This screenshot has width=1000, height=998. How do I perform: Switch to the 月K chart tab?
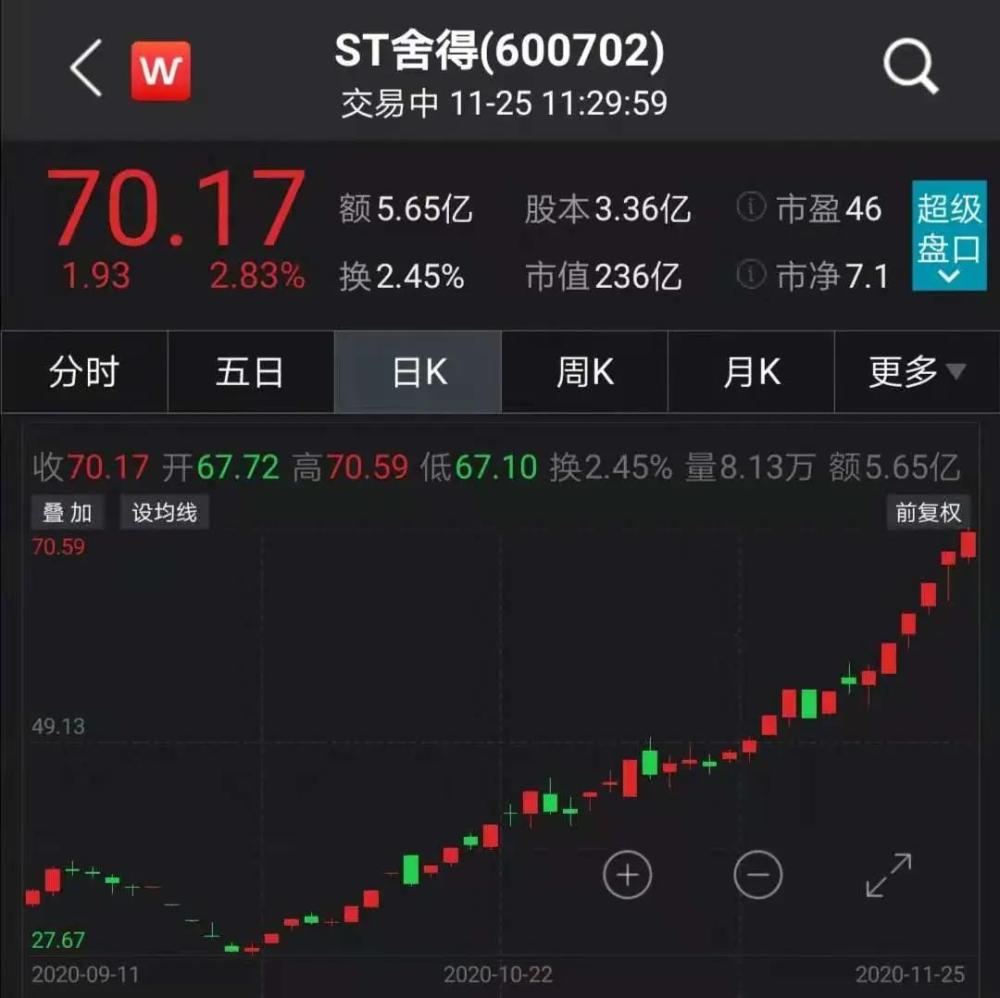751,373
